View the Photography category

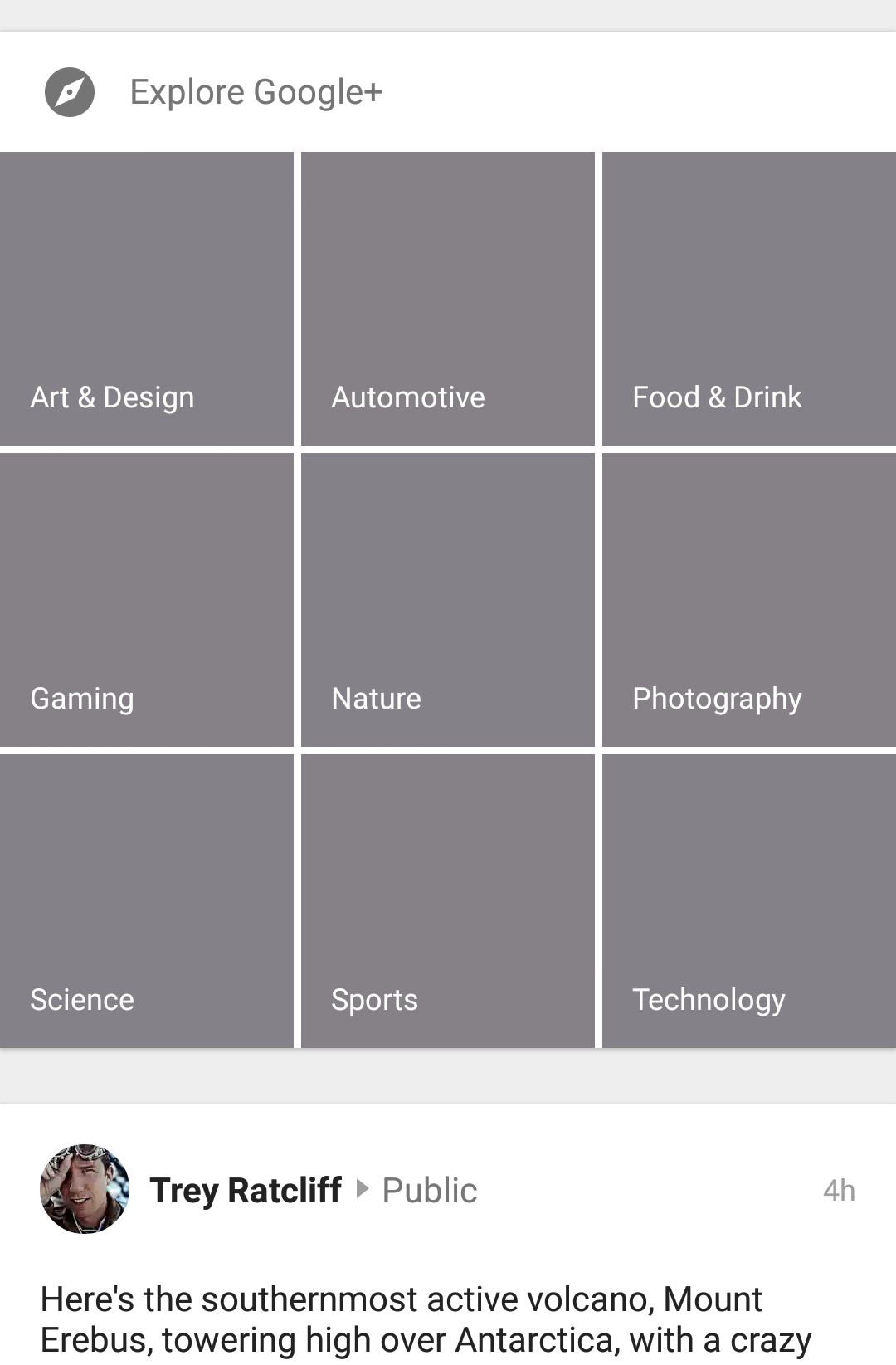click(x=749, y=600)
